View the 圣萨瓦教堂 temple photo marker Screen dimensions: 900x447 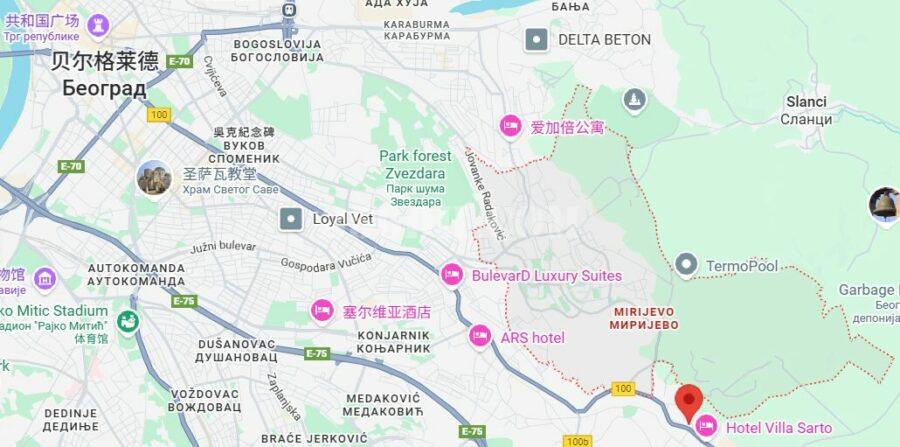(x=154, y=179)
